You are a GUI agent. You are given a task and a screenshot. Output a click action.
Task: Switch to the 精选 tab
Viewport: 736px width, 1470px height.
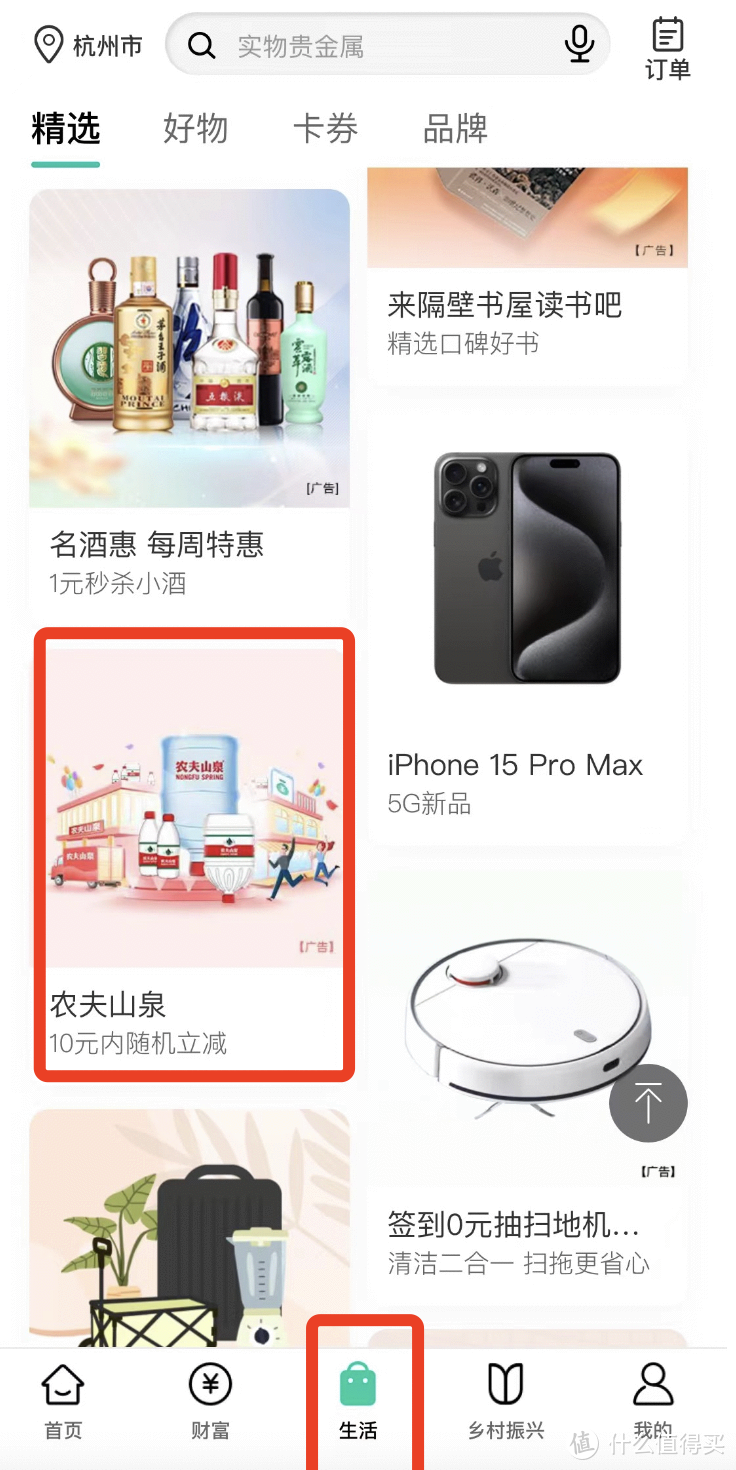click(x=66, y=129)
